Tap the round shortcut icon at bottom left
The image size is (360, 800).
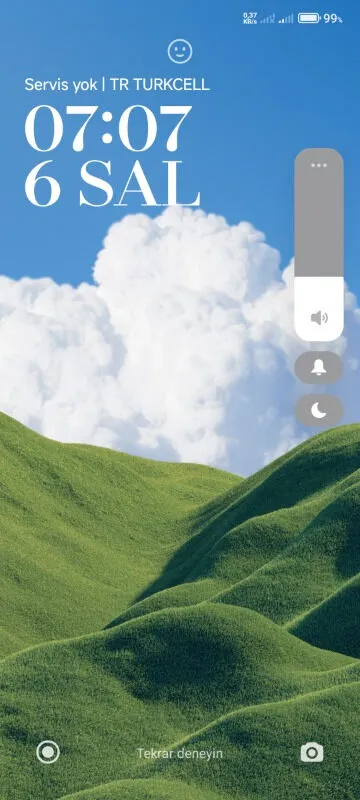tap(48, 752)
